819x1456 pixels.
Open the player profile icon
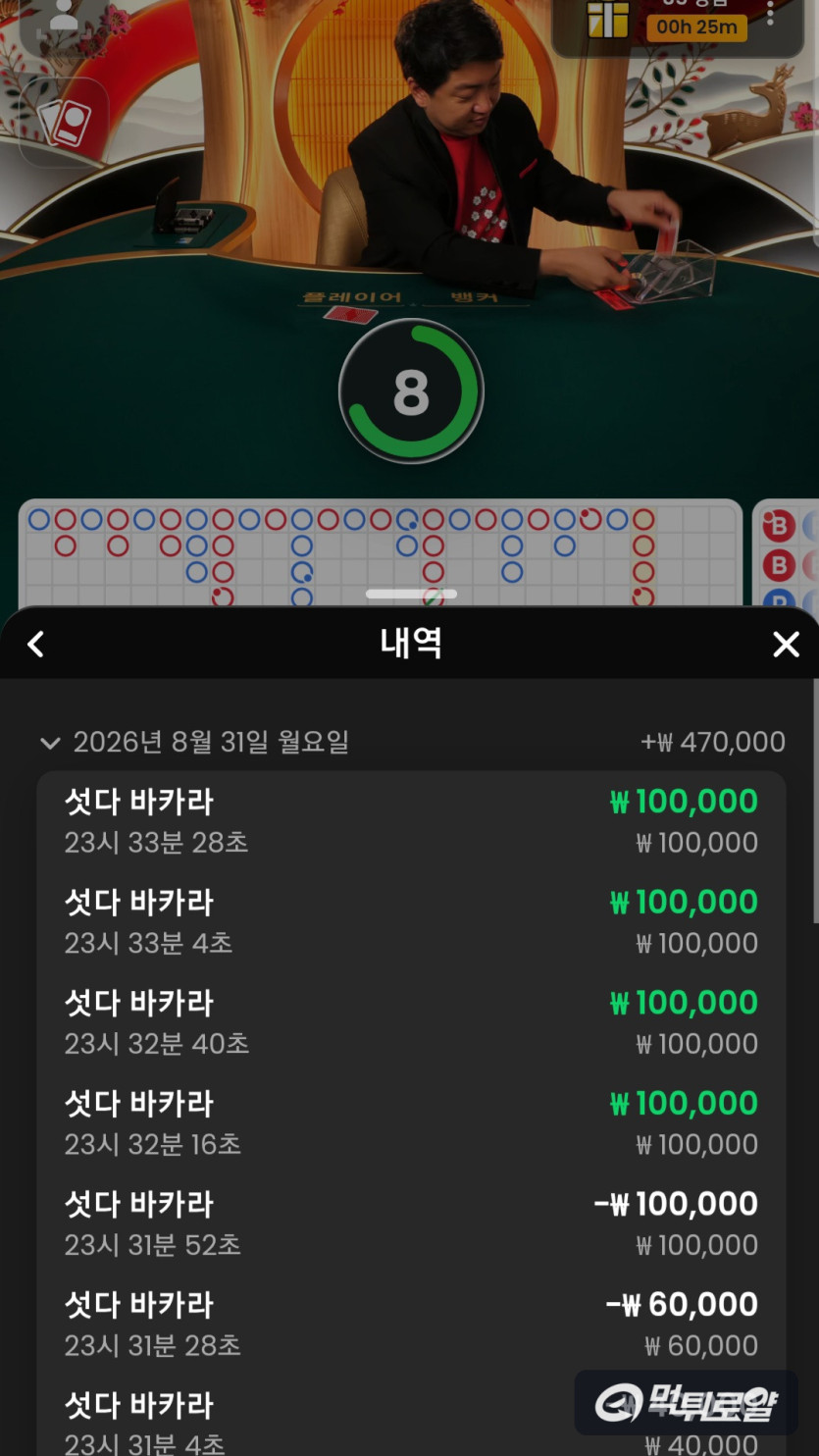coord(64,22)
